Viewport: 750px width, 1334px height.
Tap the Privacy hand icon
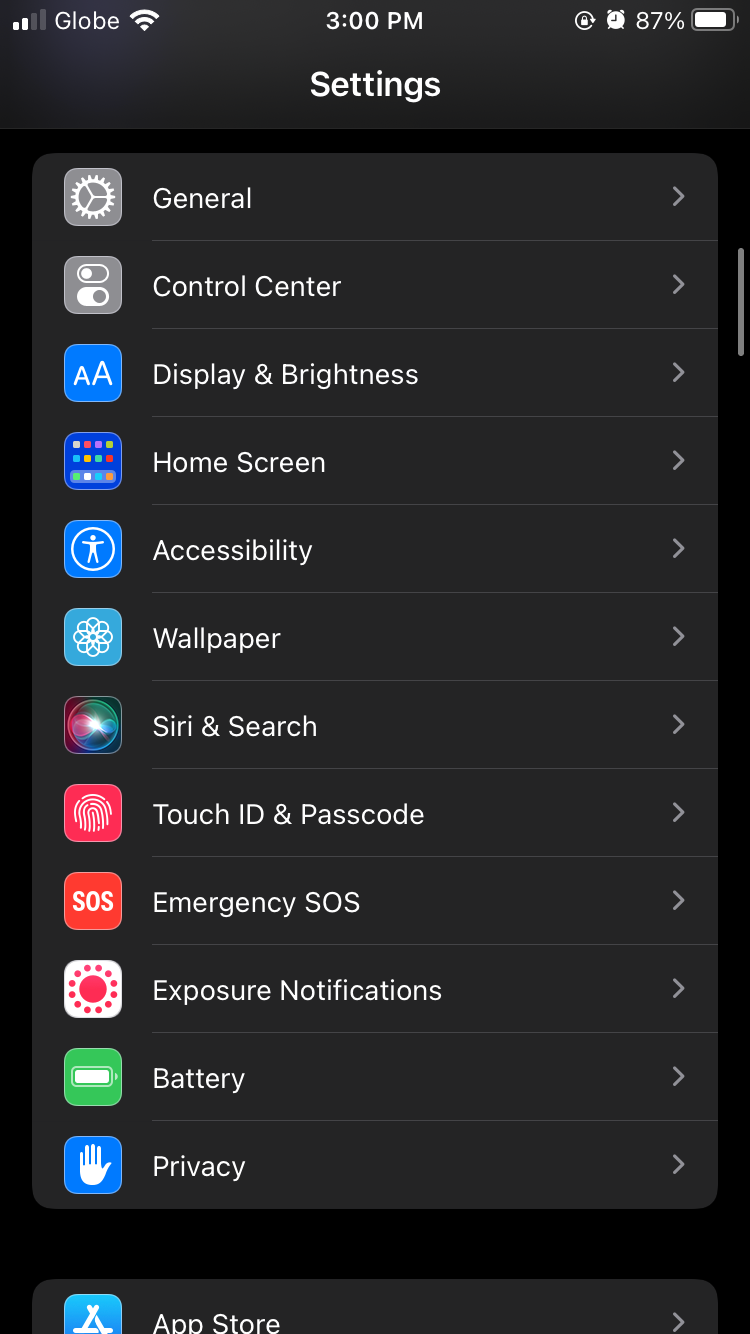pyautogui.click(x=92, y=1165)
